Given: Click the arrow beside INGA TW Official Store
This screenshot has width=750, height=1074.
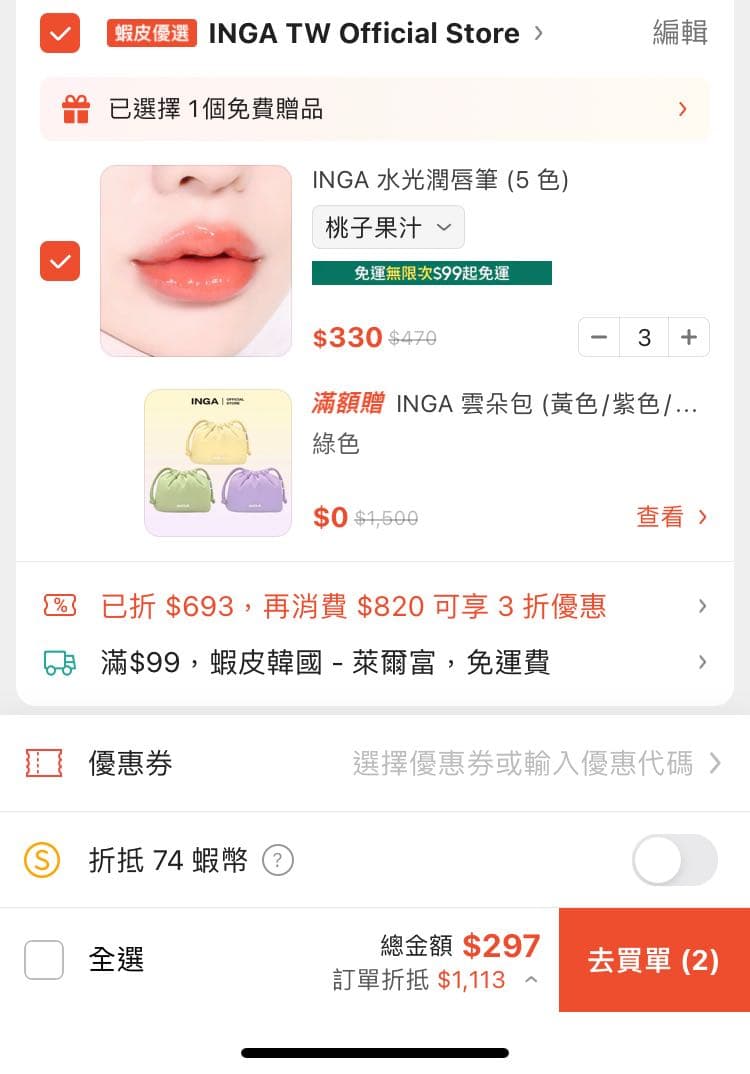Looking at the screenshot, I should point(538,32).
